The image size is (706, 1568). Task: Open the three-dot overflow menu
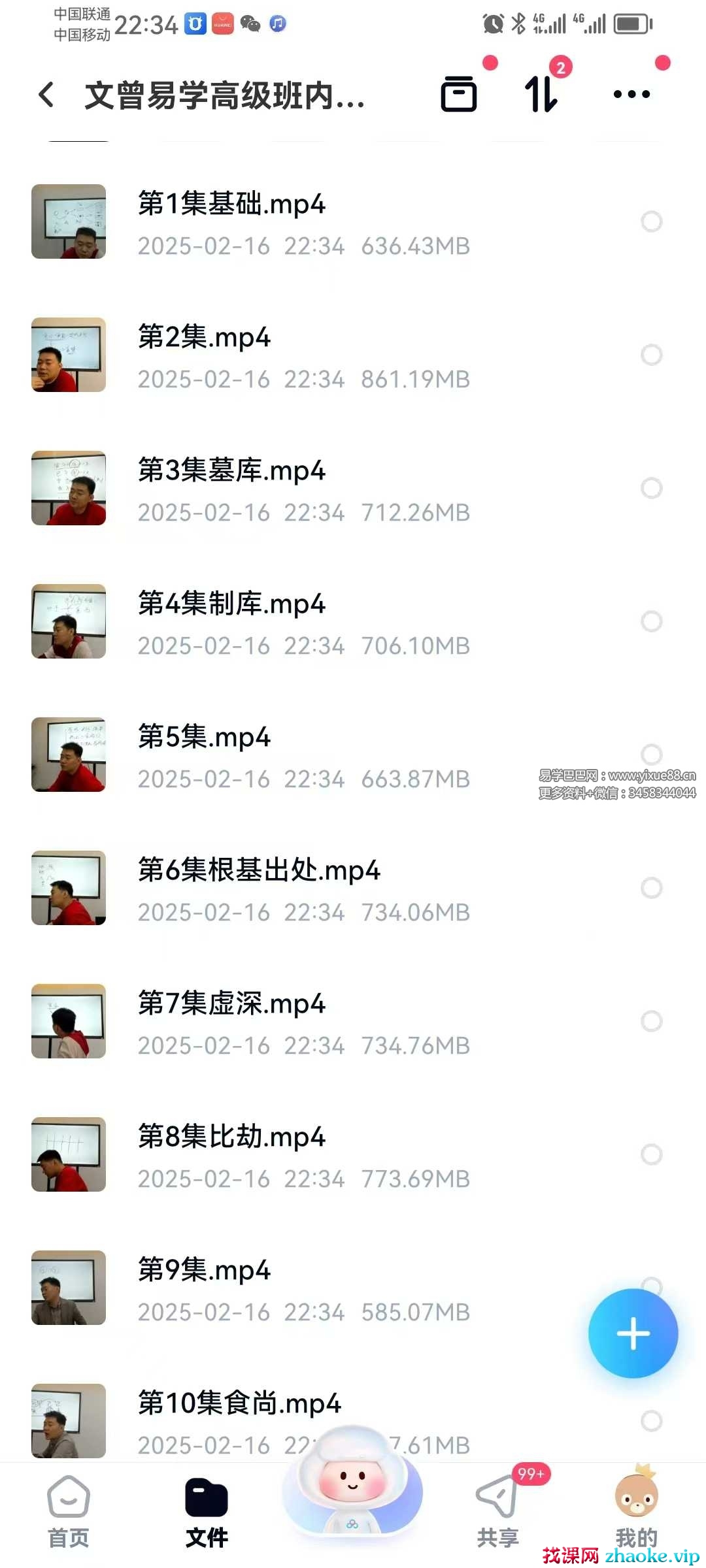631,94
